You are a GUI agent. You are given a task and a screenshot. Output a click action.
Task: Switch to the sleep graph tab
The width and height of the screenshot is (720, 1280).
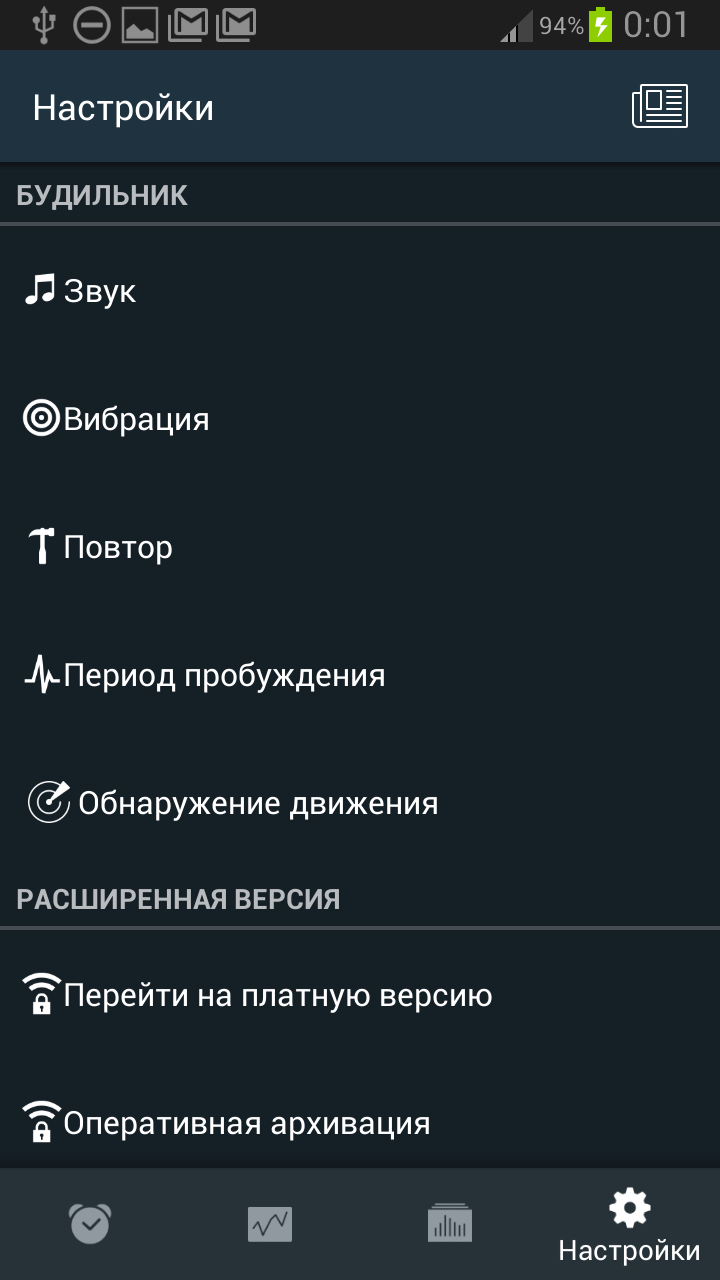270,1224
